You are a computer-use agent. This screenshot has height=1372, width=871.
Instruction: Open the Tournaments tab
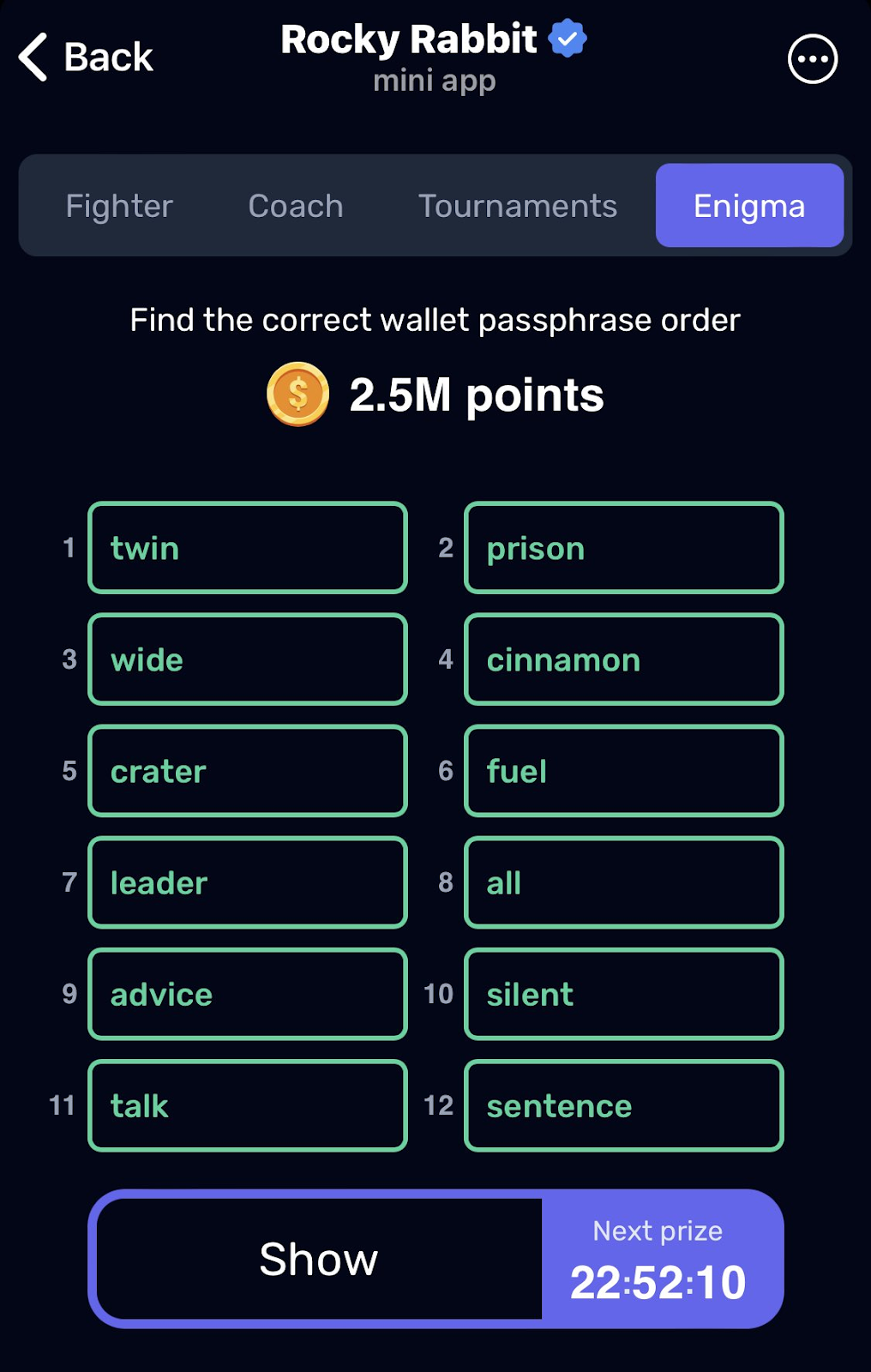517,206
